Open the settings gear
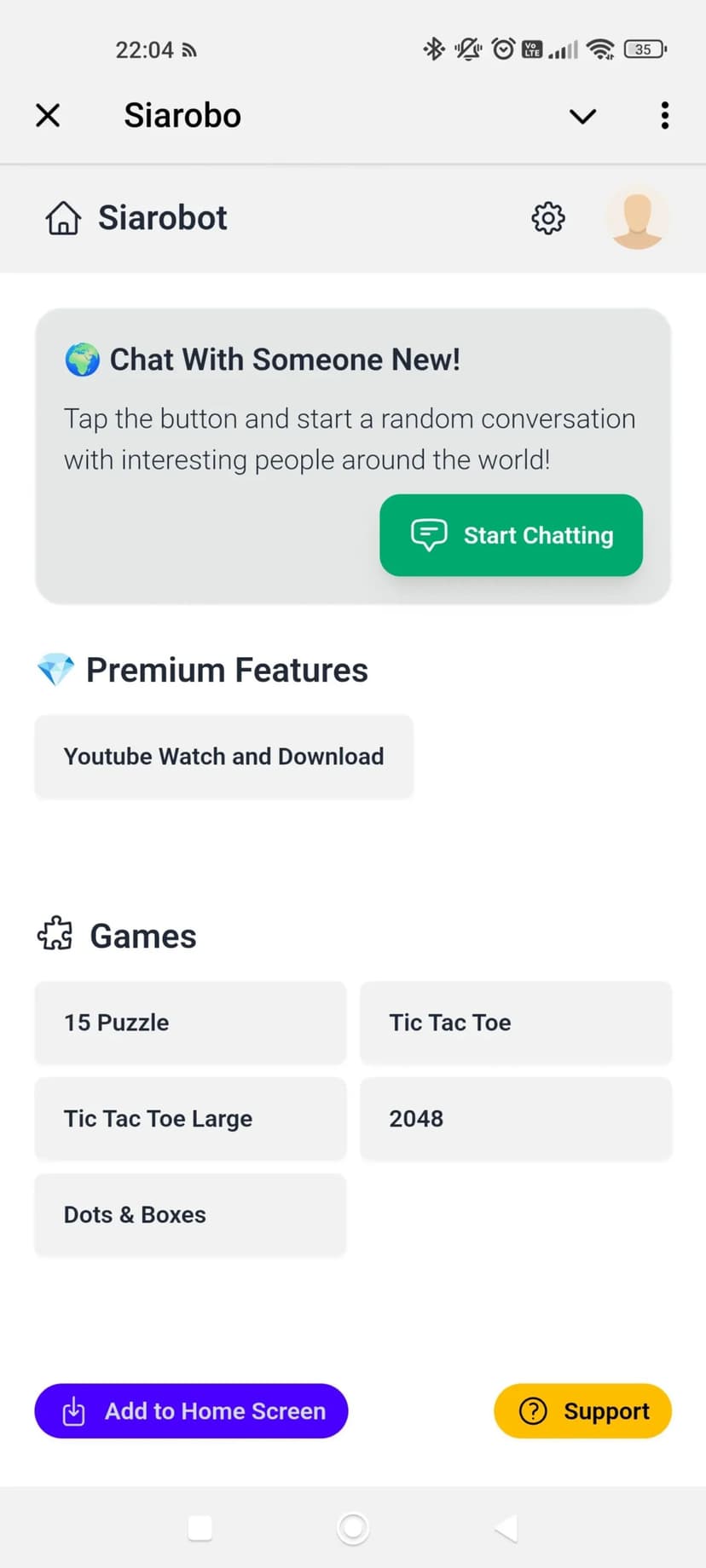This screenshot has height=1568, width=706. pyautogui.click(x=547, y=218)
